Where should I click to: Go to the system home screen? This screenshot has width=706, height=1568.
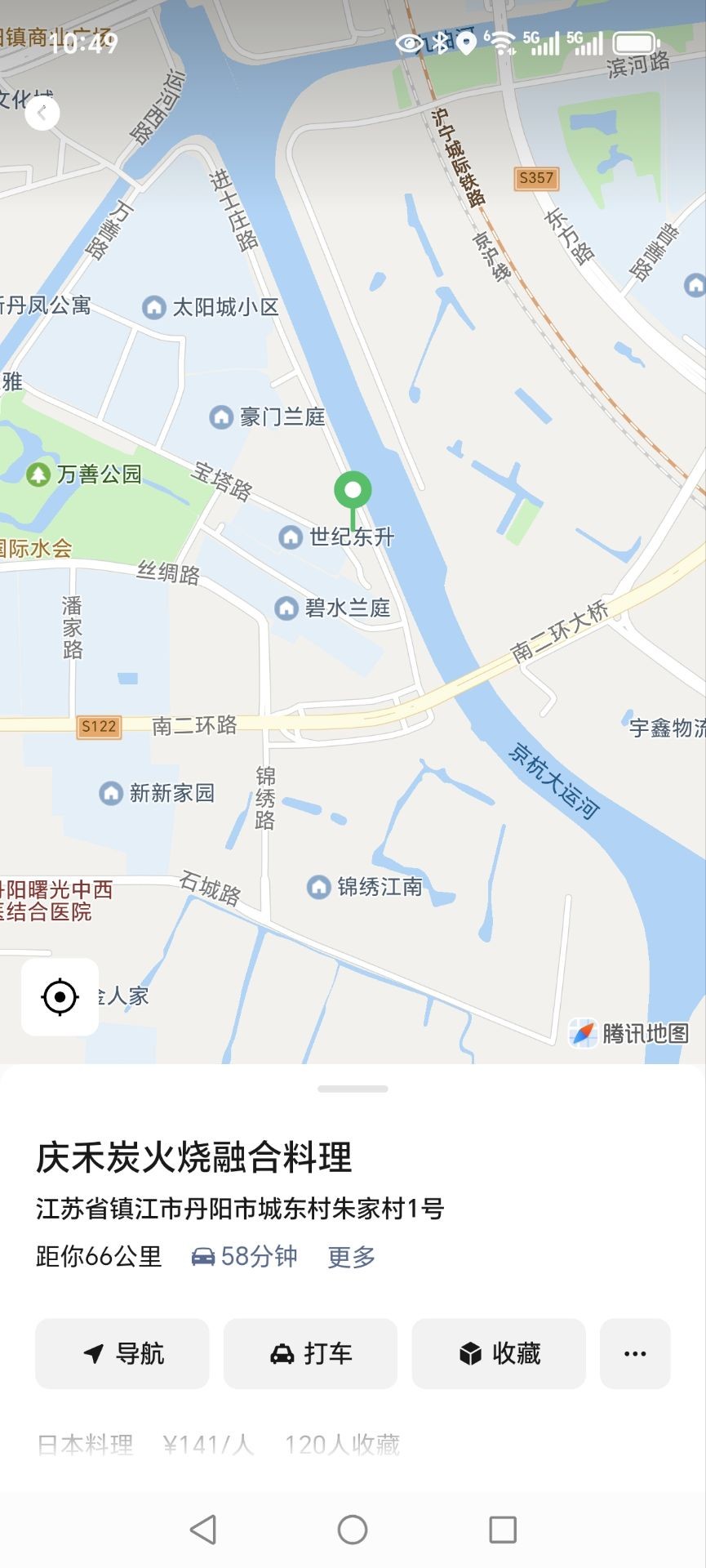coord(353,1530)
